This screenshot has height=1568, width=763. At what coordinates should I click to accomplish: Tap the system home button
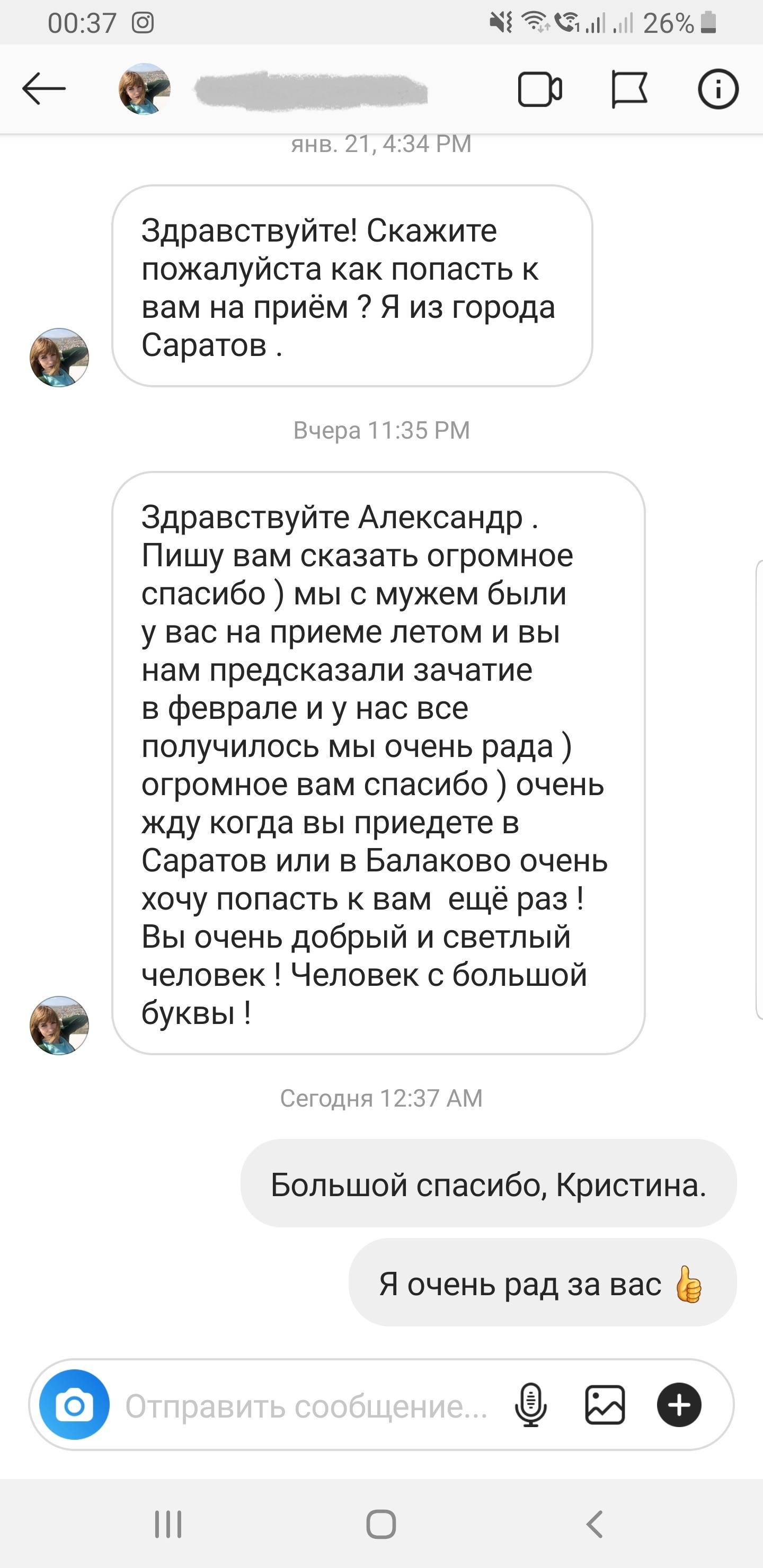click(381, 1525)
